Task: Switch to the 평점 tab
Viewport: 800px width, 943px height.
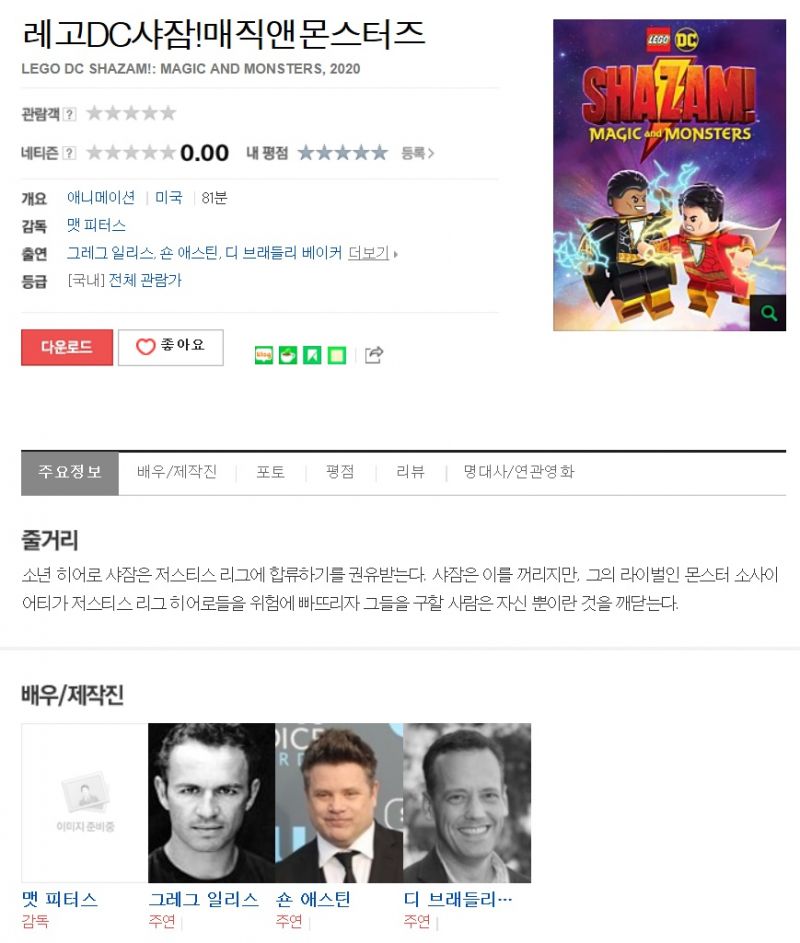Action: [x=340, y=472]
